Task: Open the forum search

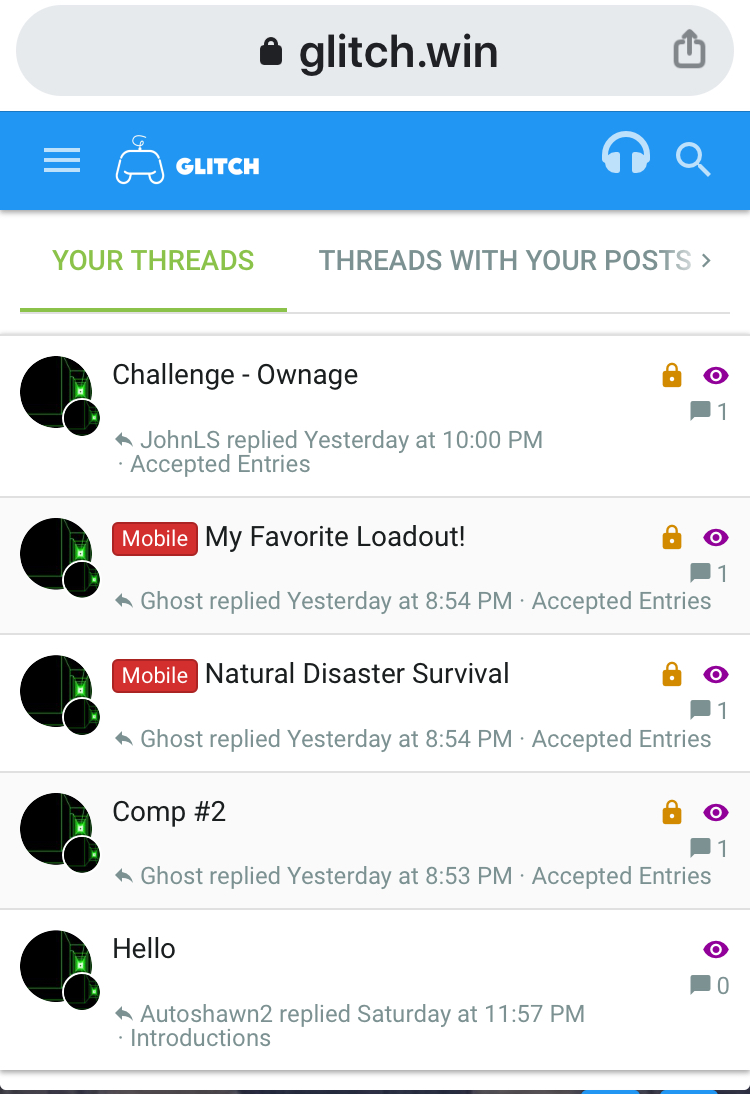Action: (693, 160)
